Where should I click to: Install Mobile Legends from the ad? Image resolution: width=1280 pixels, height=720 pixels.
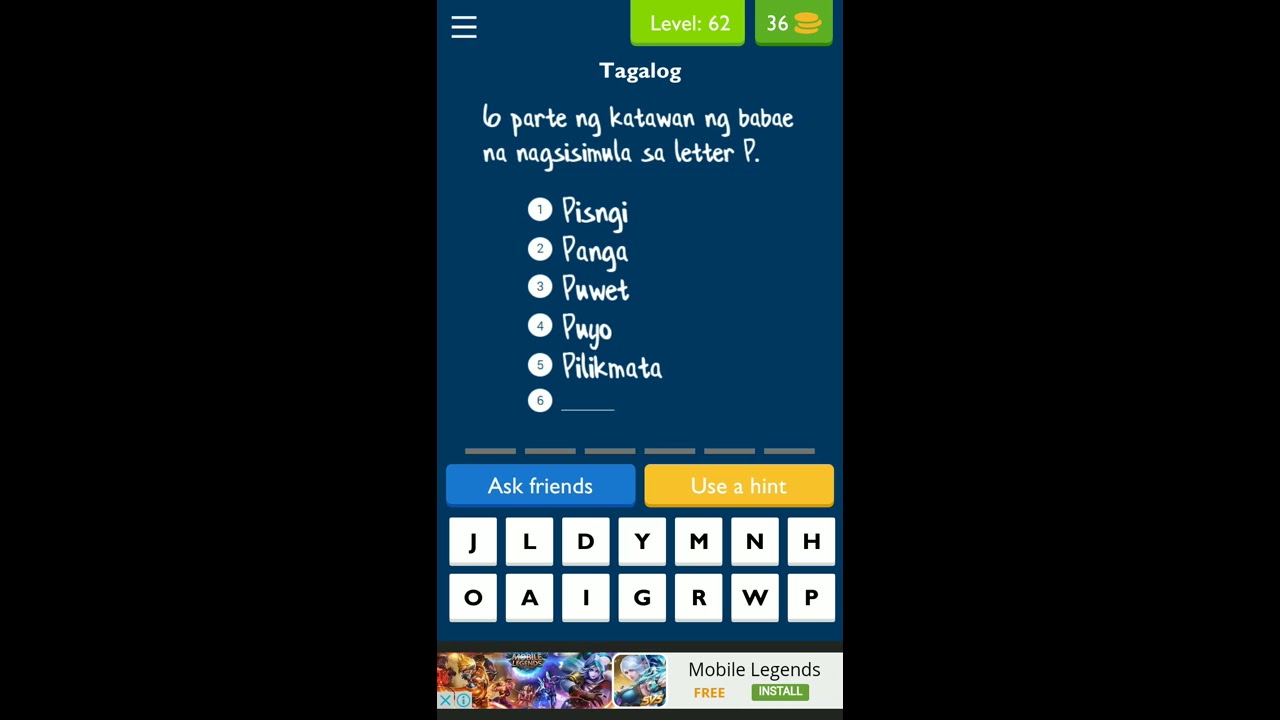780,692
